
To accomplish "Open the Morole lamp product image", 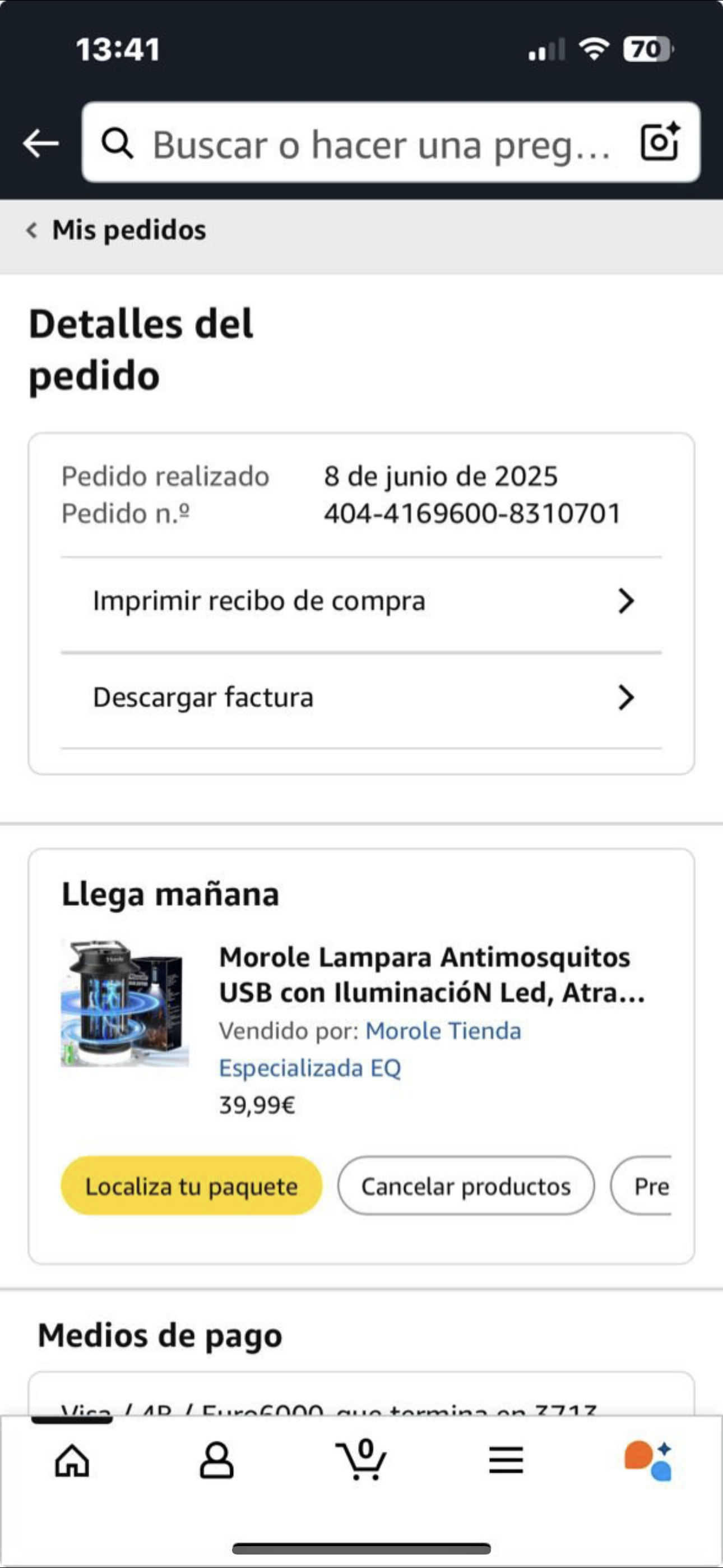I will 125,1003.
